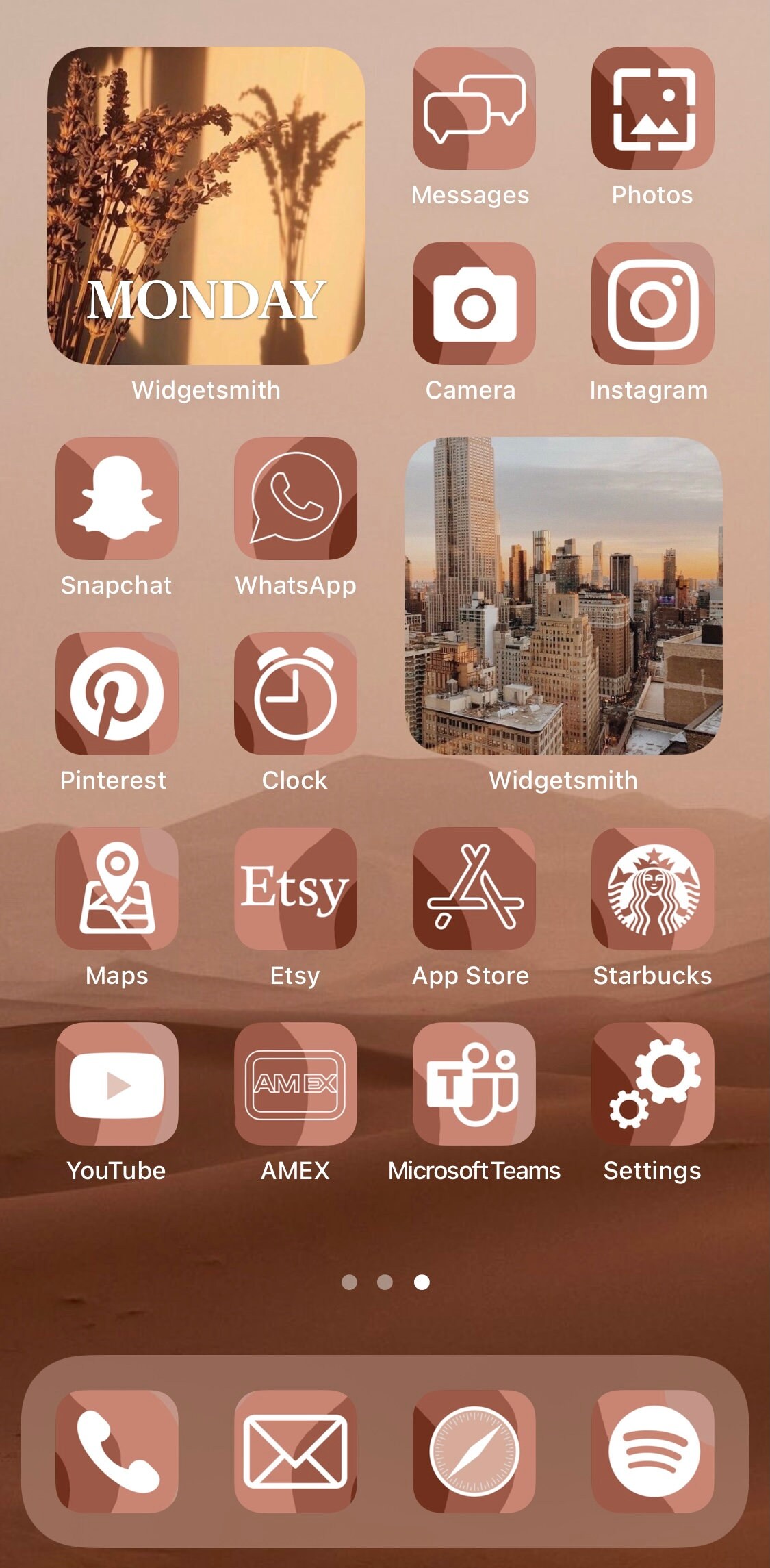Open the Clock app
The width and height of the screenshot is (770, 1568).
pyautogui.click(x=296, y=694)
